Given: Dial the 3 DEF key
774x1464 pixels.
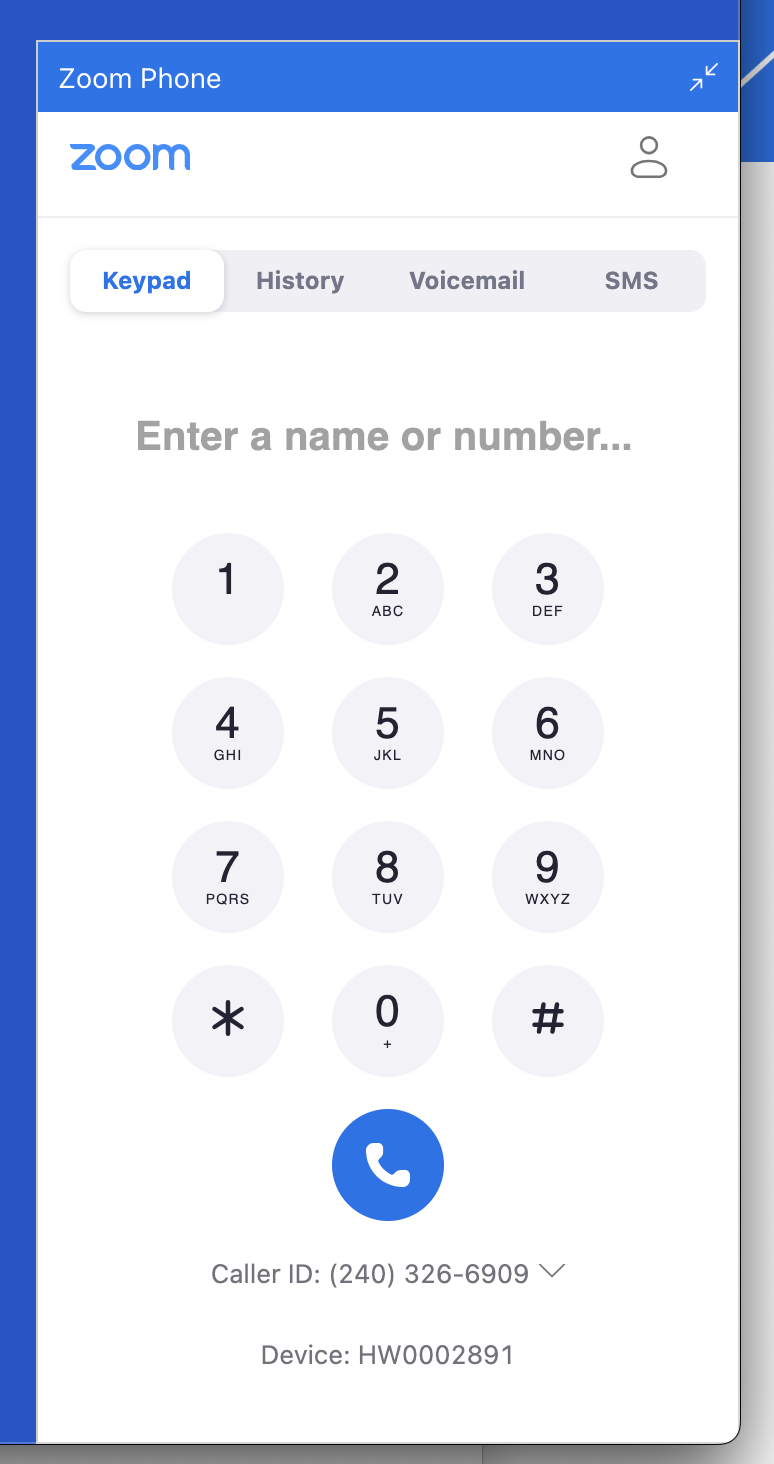Looking at the screenshot, I should 548,589.
